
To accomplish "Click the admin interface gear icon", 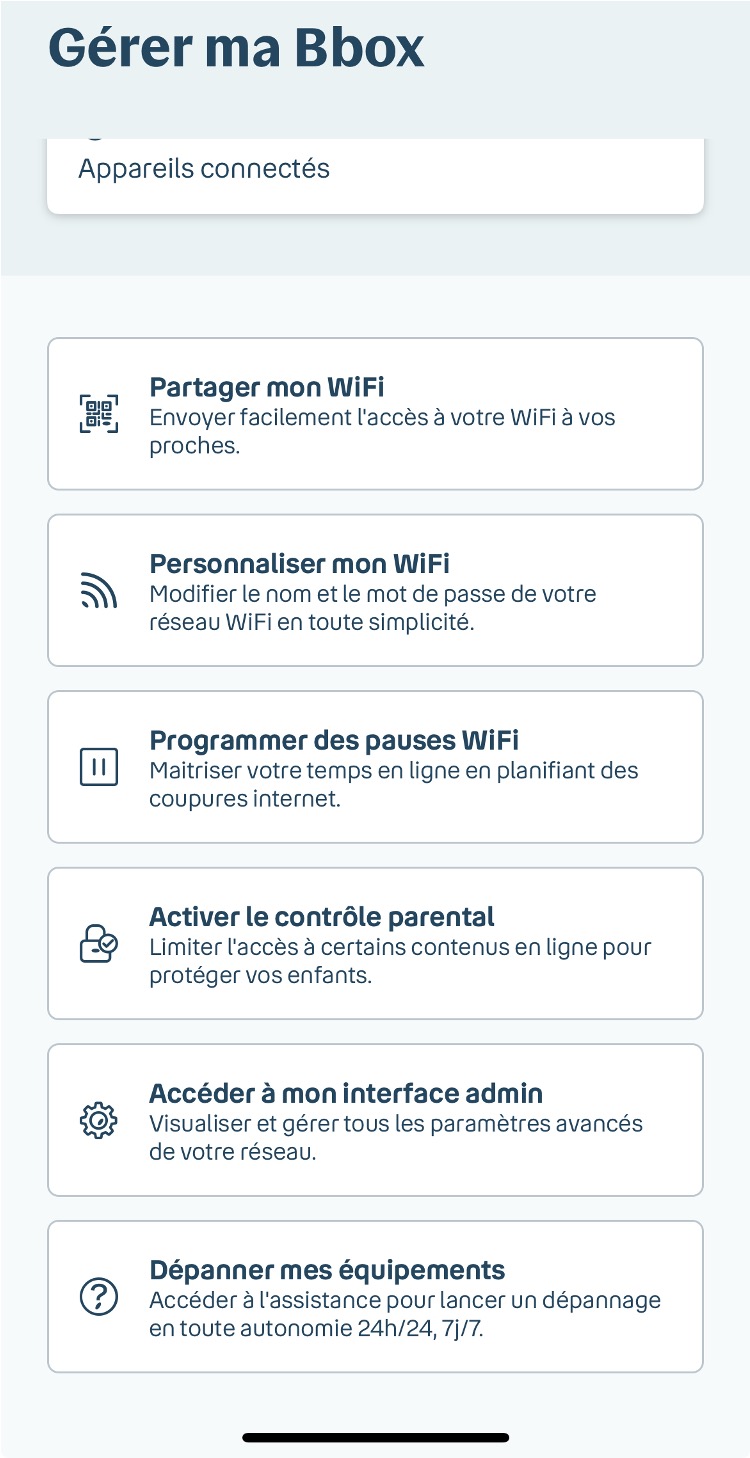I will [x=97, y=1119].
